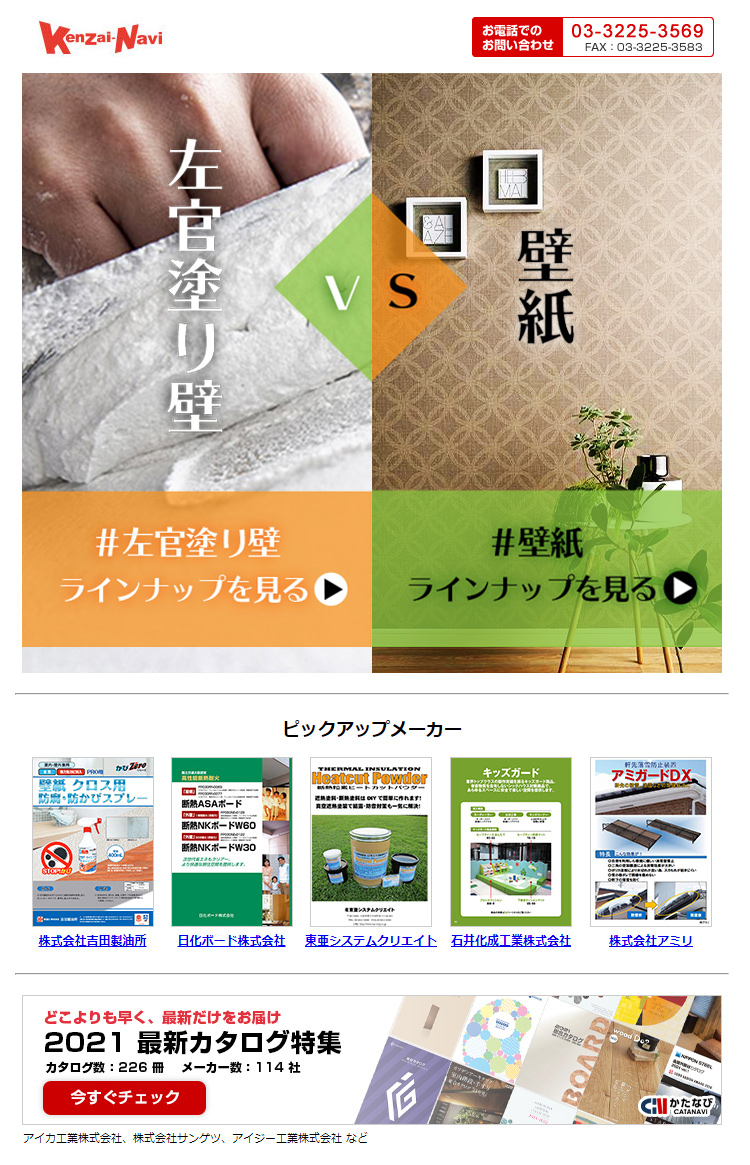View the 左官塗り壁 lineup

[x=197, y=568]
